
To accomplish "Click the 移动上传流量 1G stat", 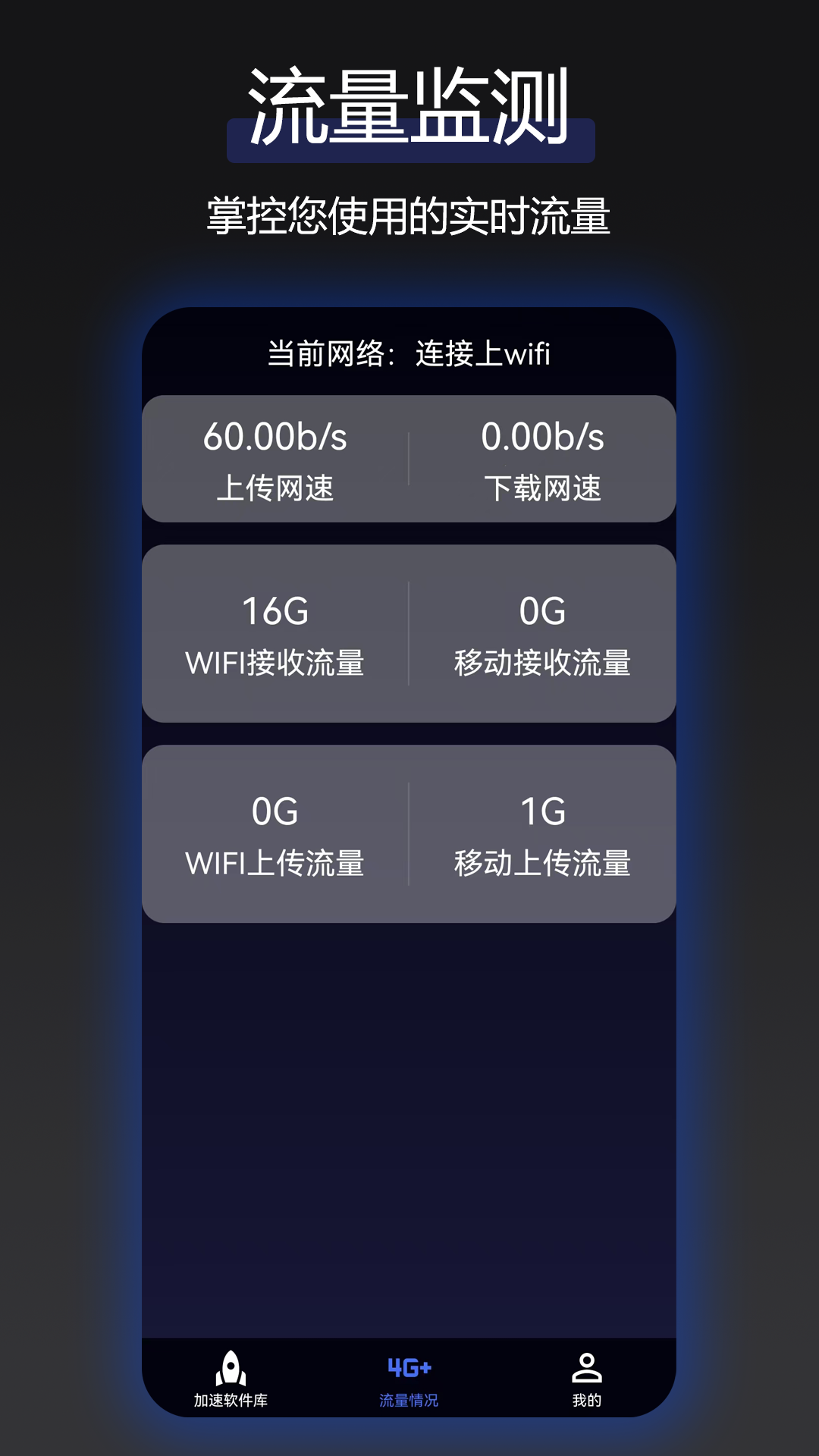I will (x=543, y=834).
